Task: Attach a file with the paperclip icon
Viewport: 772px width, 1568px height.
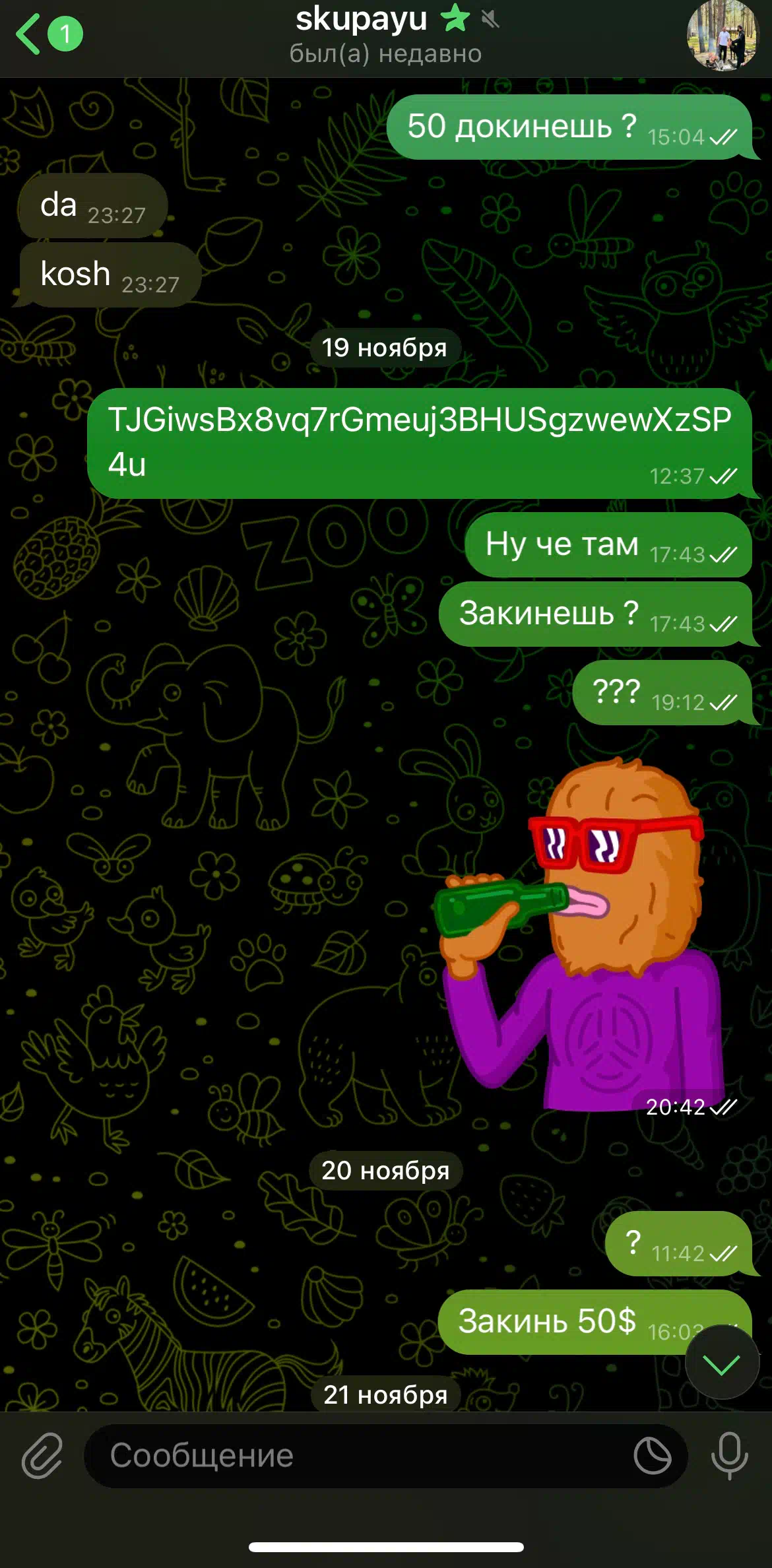Action: pyautogui.click(x=42, y=1454)
